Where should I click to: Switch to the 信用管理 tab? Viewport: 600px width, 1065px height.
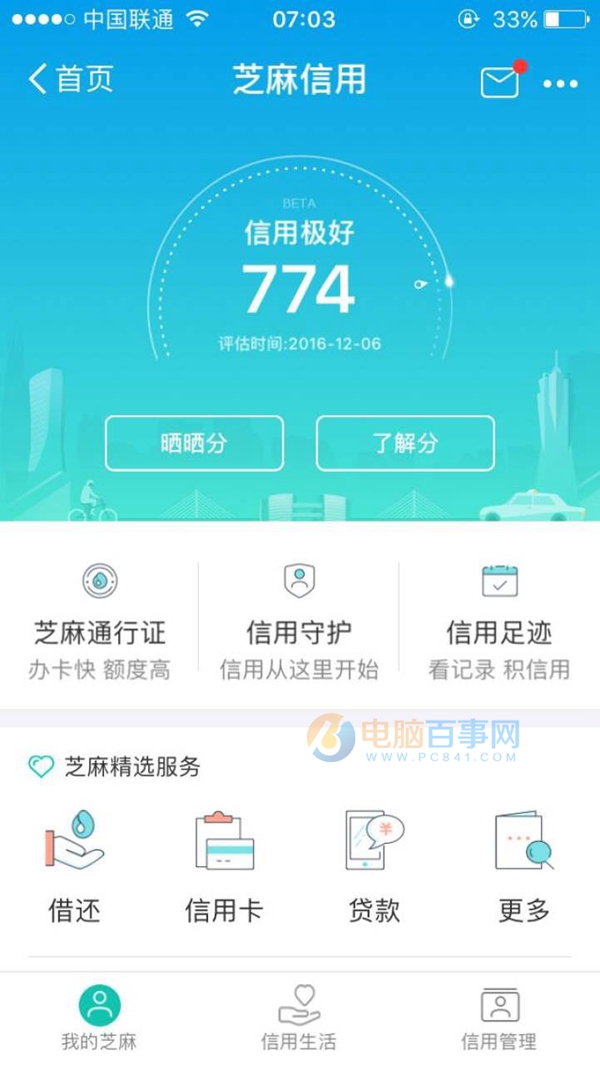pyautogui.click(x=499, y=1018)
